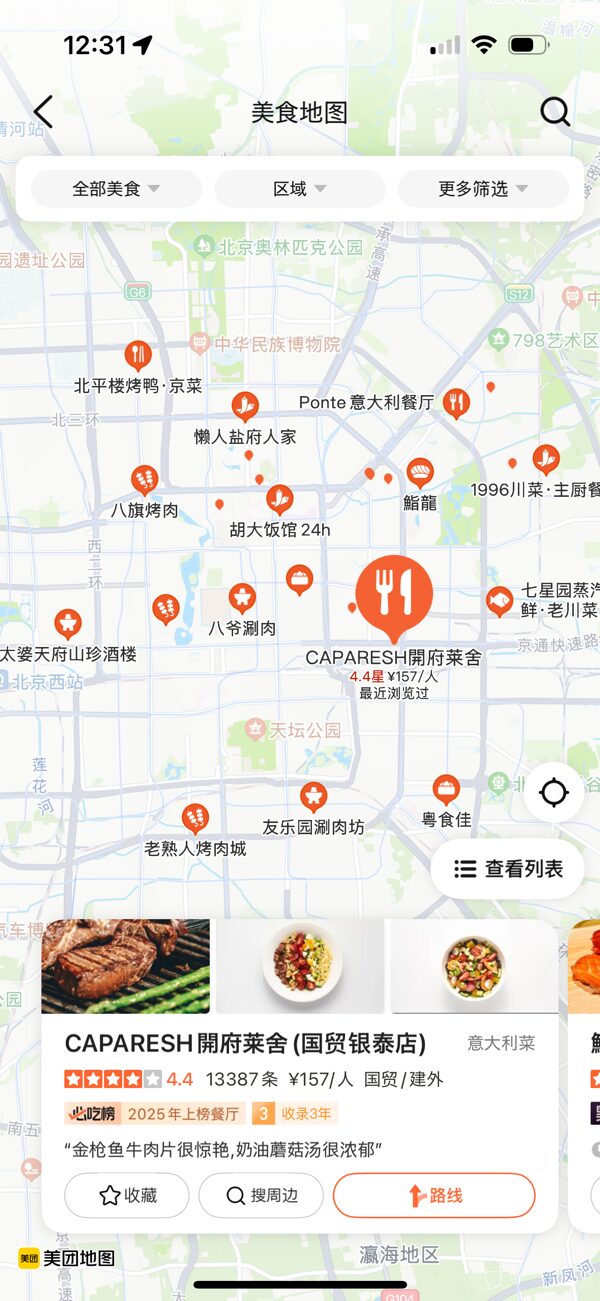
Task: Tap the 老熟人烤肉城 map pin
Action: [195, 819]
